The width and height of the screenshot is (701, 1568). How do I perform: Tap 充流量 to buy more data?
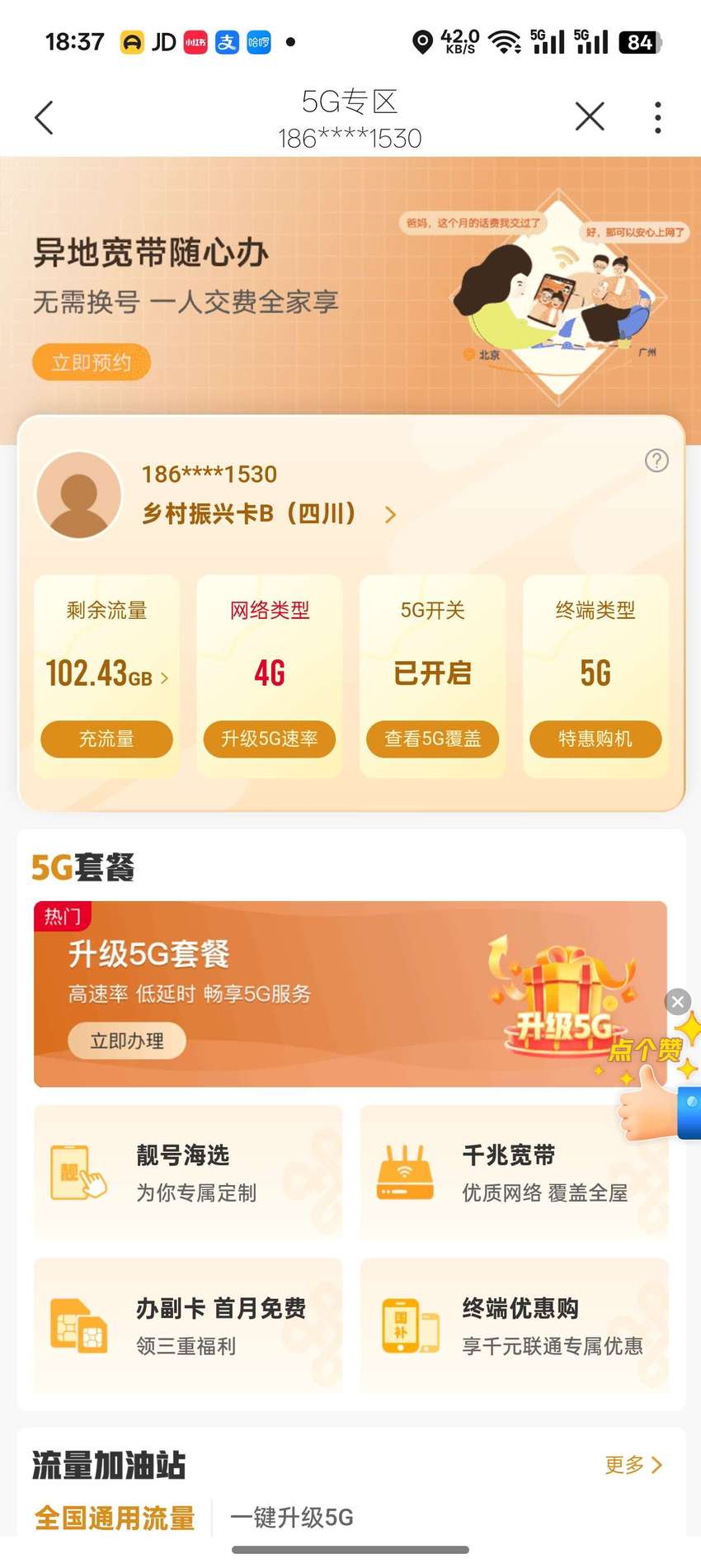106,739
